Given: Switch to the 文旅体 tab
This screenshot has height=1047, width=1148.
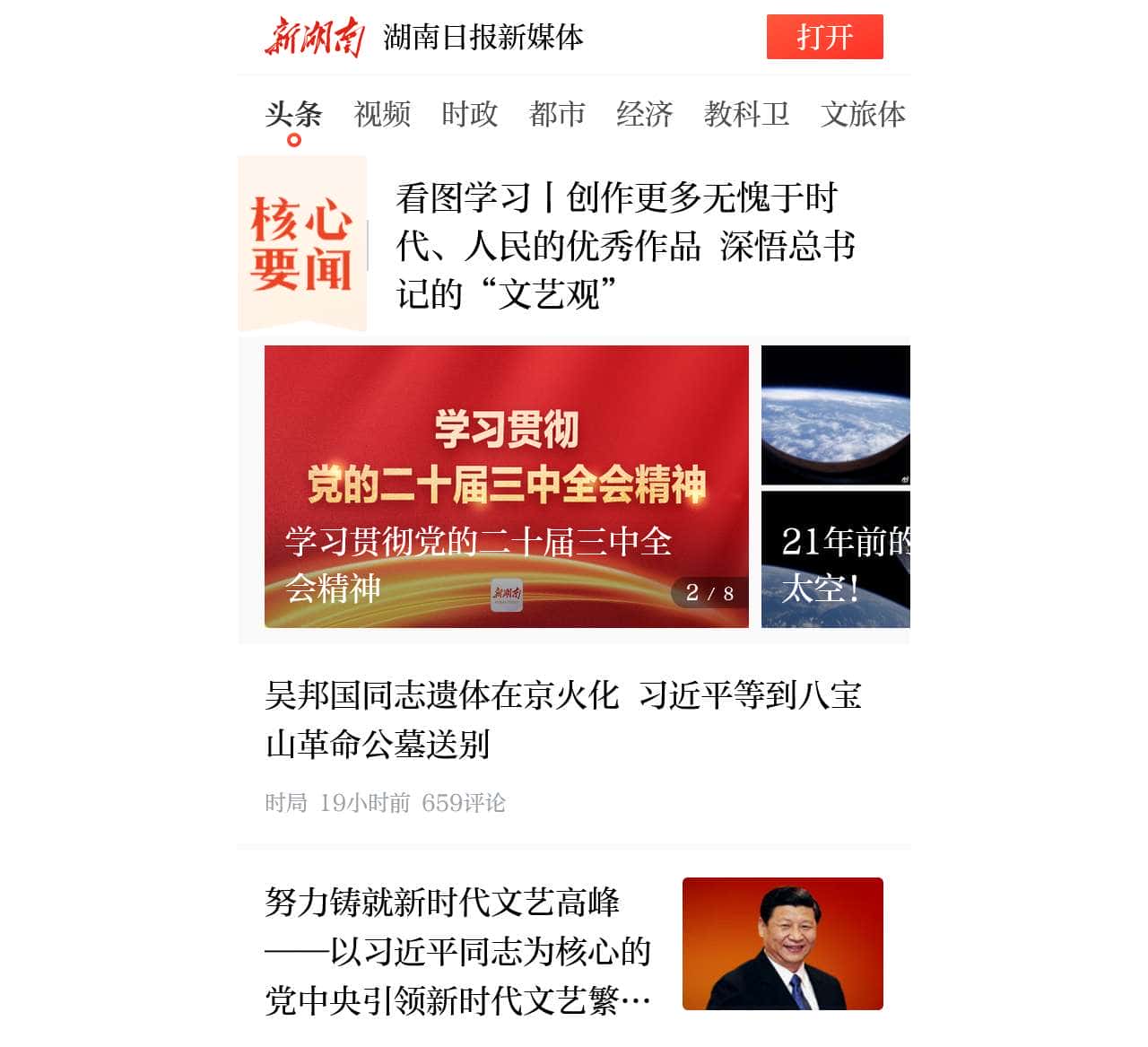Looking at the screenshot, I should tap(862, 114).
